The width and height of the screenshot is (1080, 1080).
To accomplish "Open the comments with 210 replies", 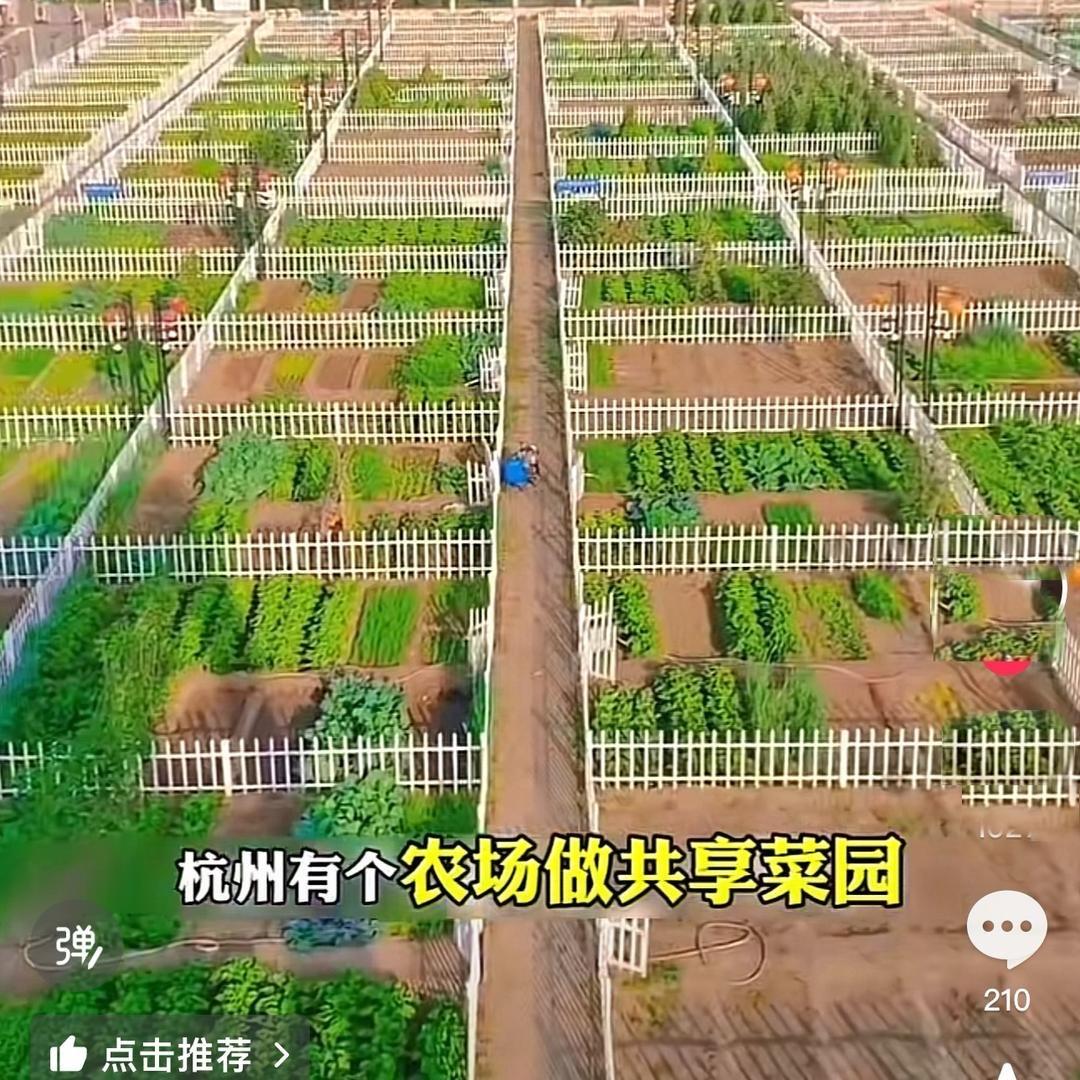I will tap(1006, 930).
